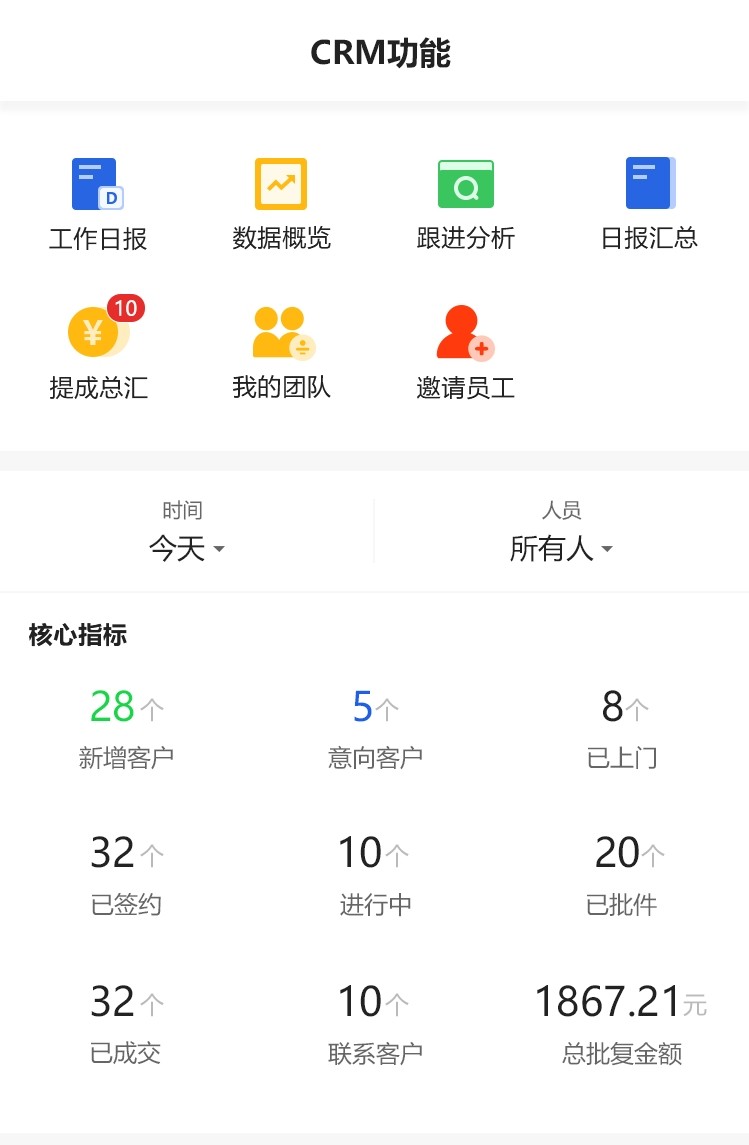The height and width of the screenshot is (1145, 749).
Task: Select the 新增客户 stat showing 28
Action: [x=126, y=725]
